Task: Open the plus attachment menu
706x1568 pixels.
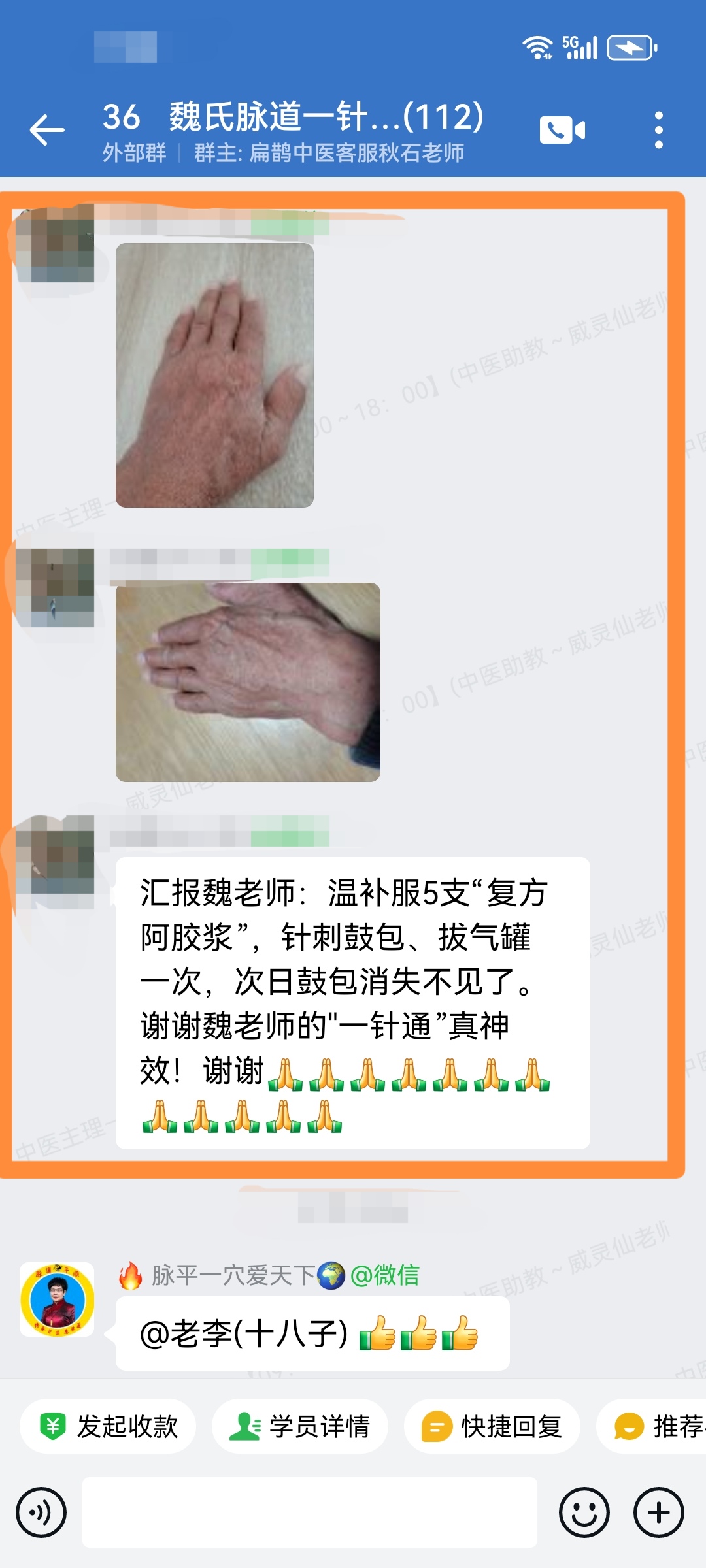Action: pos(658,1512)
